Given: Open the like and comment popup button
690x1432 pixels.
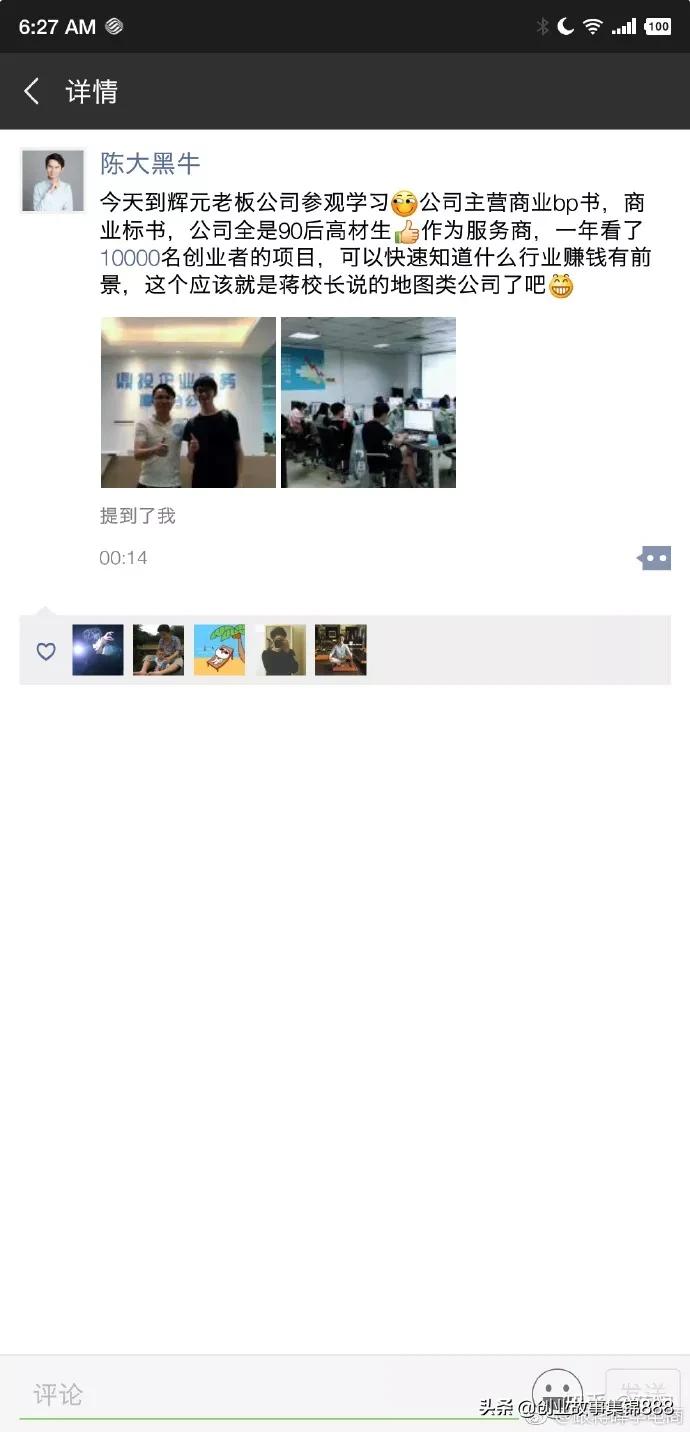Looking at the screenshot, I should 655,558.
